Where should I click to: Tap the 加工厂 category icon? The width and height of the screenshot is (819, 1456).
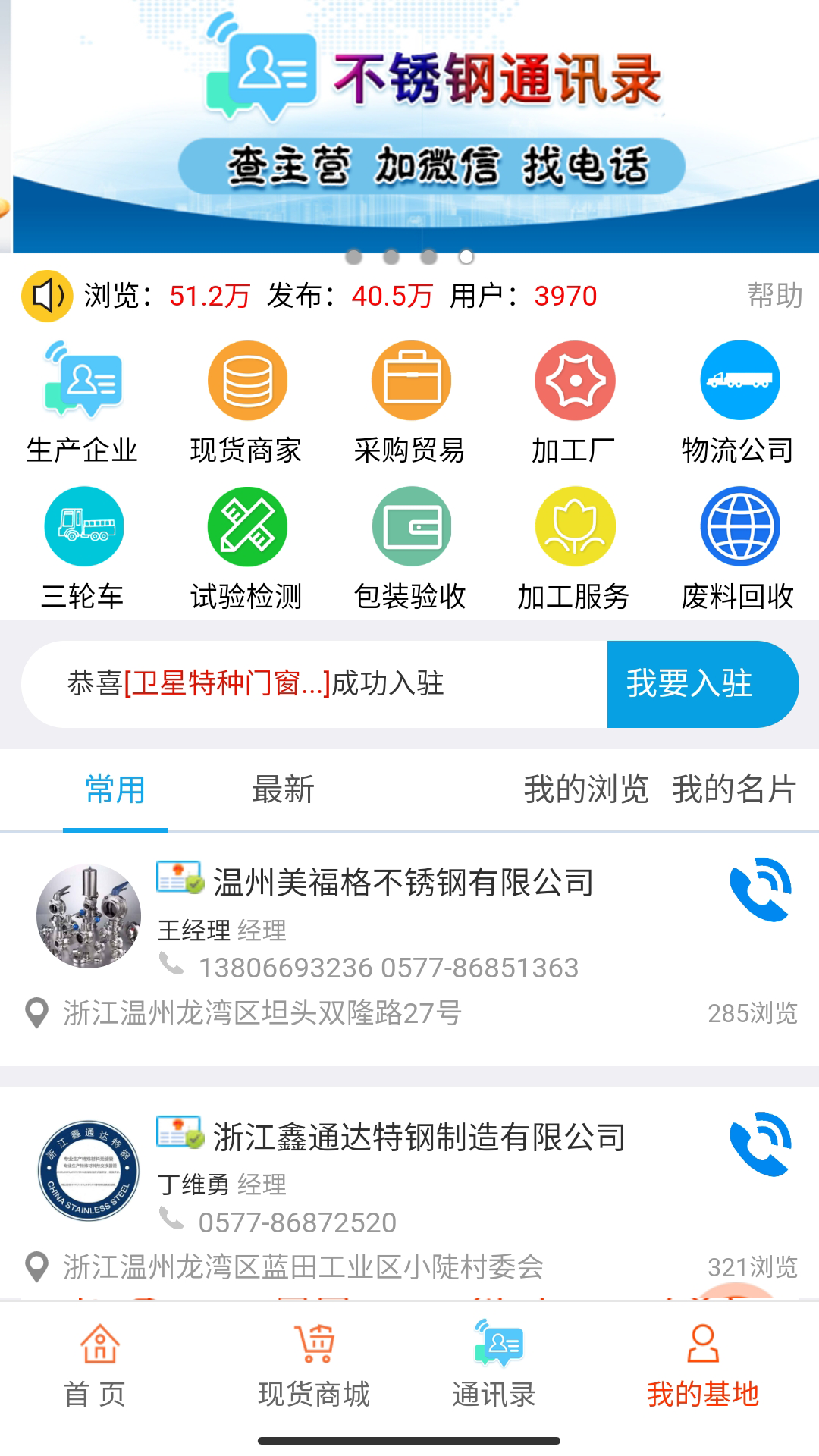(573, 383)
